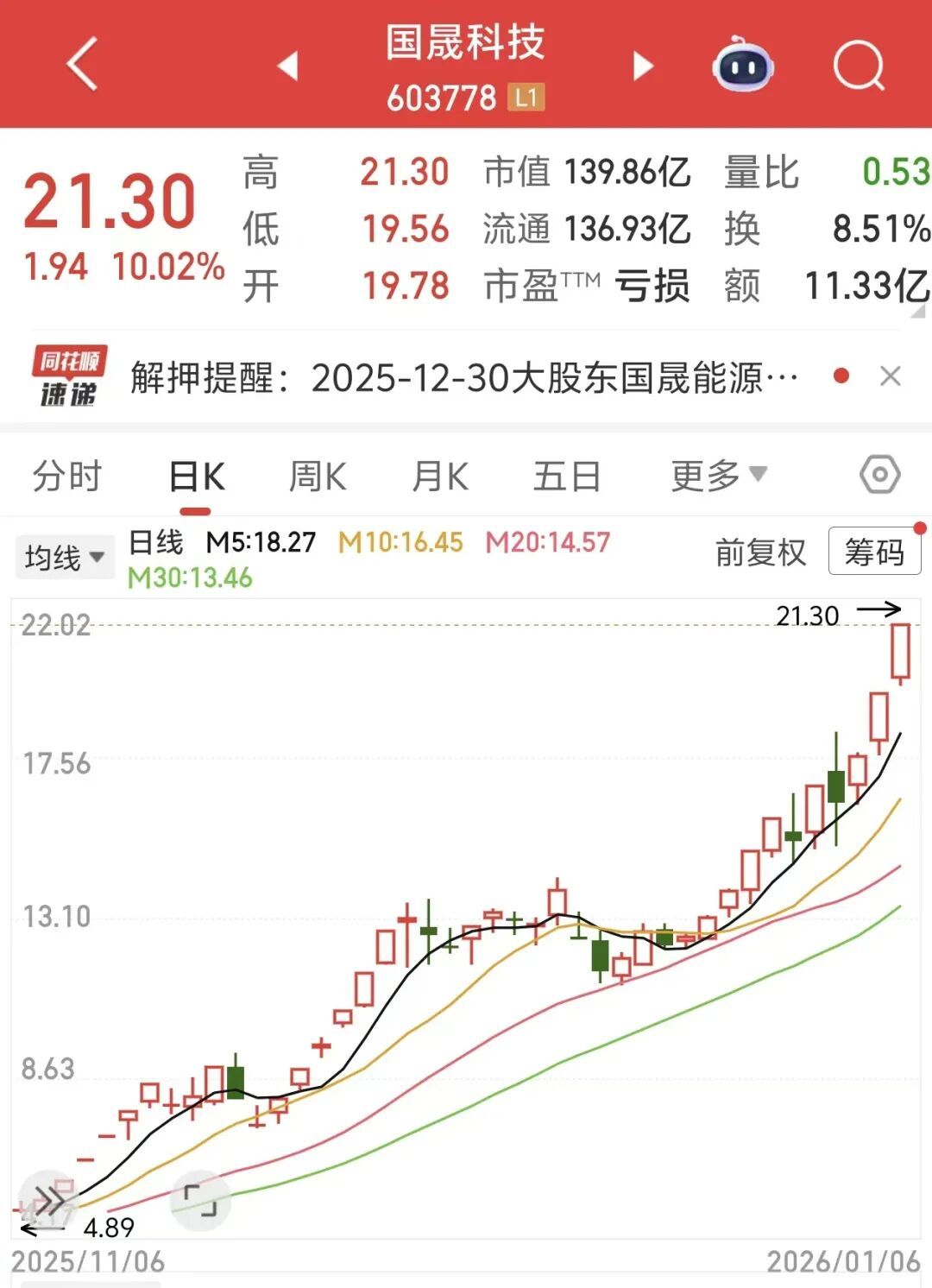Open the 均线 indicator dropdown
The height and width of the screenshot is (1288, 932).
pos(65,557)
